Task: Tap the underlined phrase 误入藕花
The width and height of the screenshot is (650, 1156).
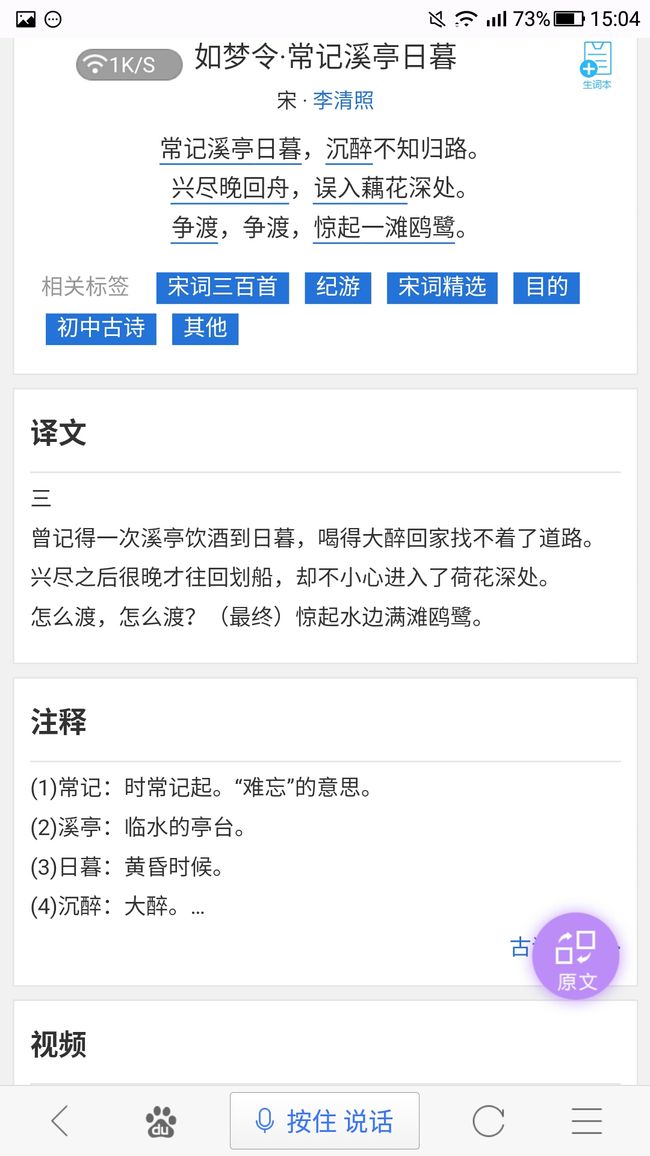Action: point(360,189)
